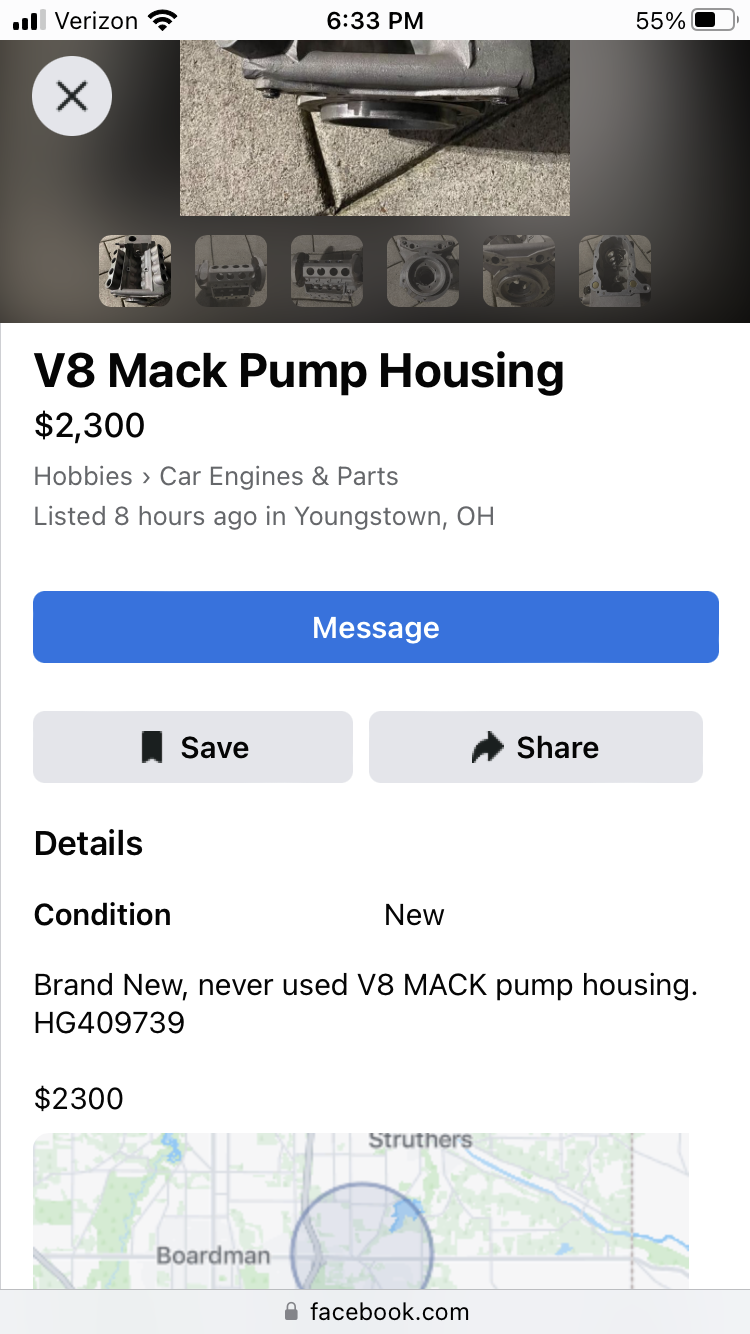Select the third photo thumbnail

coord(327,271)
